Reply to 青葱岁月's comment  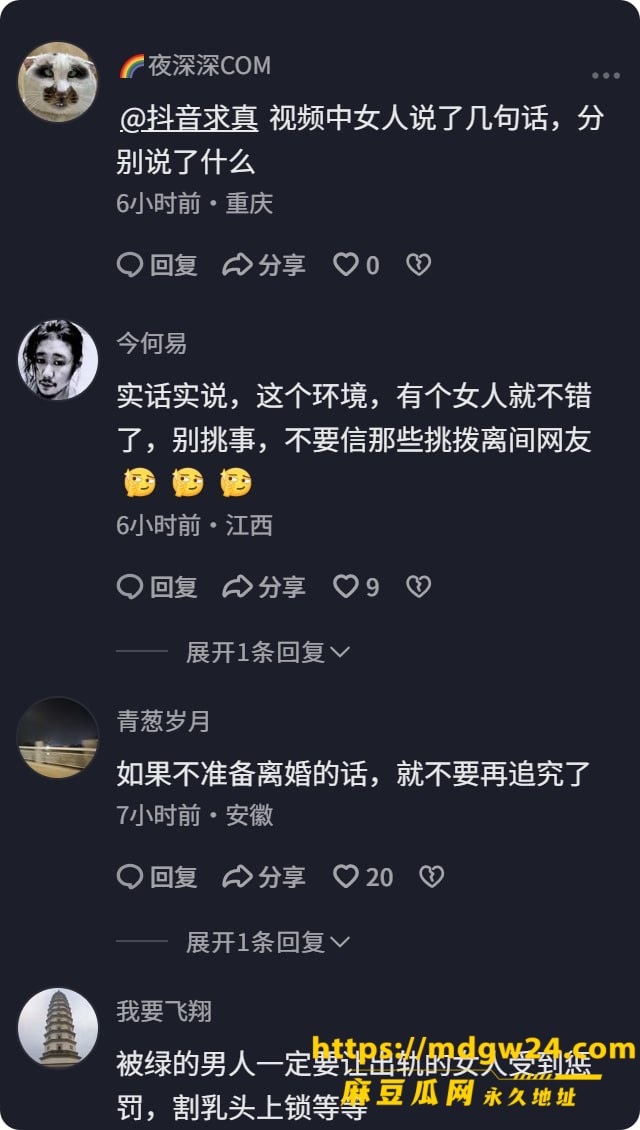click(157, 876)
